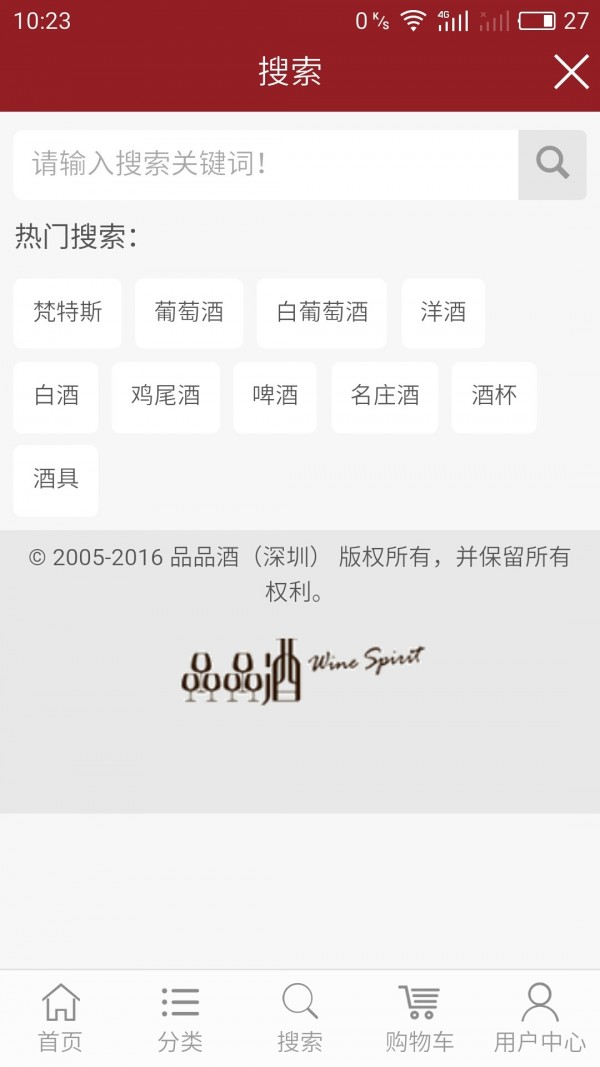Tap the magnifier search button
The width and height of the screenshot is (600, 1067).
(x=552, y=164)
